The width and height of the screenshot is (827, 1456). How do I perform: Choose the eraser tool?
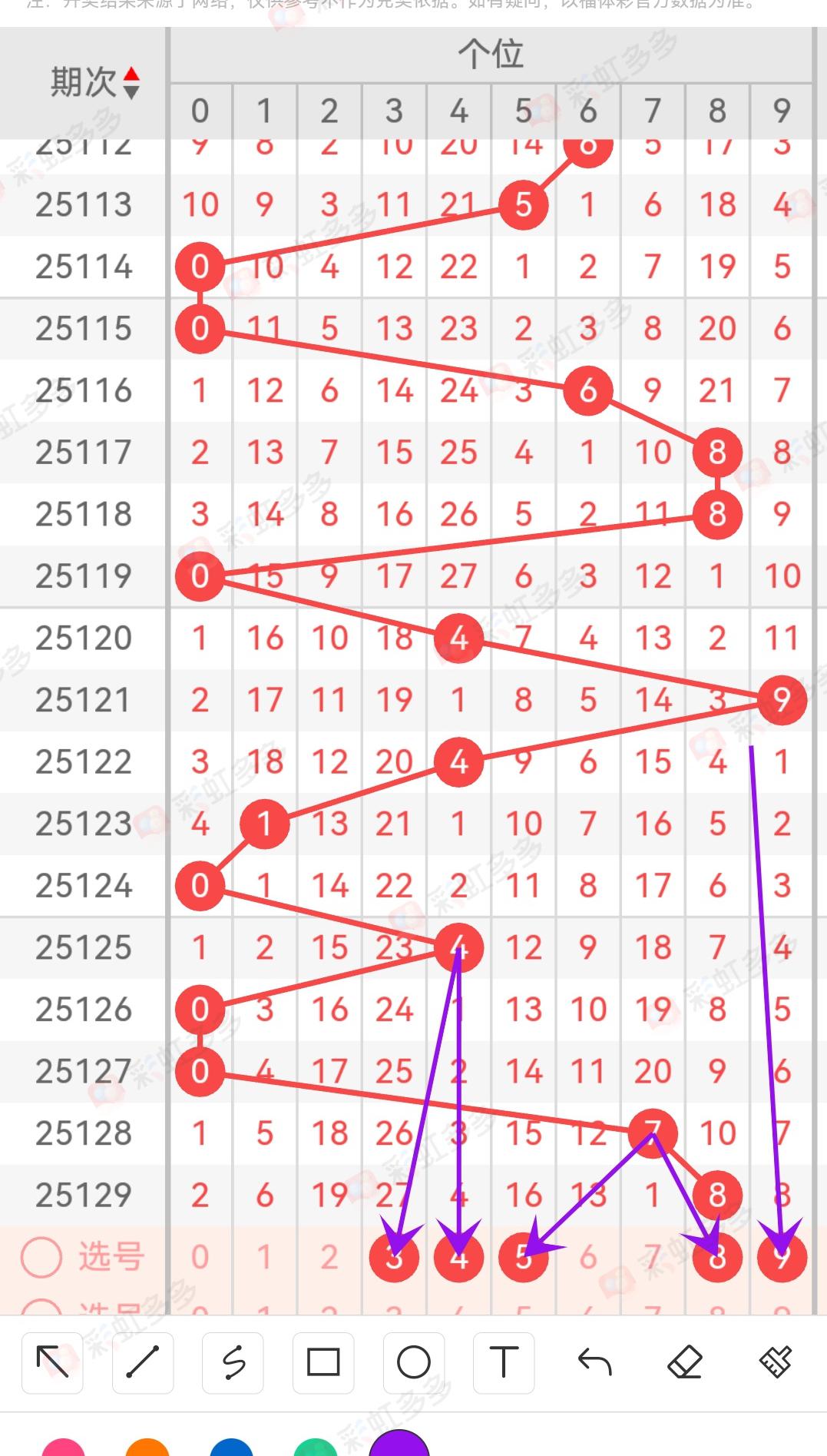coord(685,1363)
